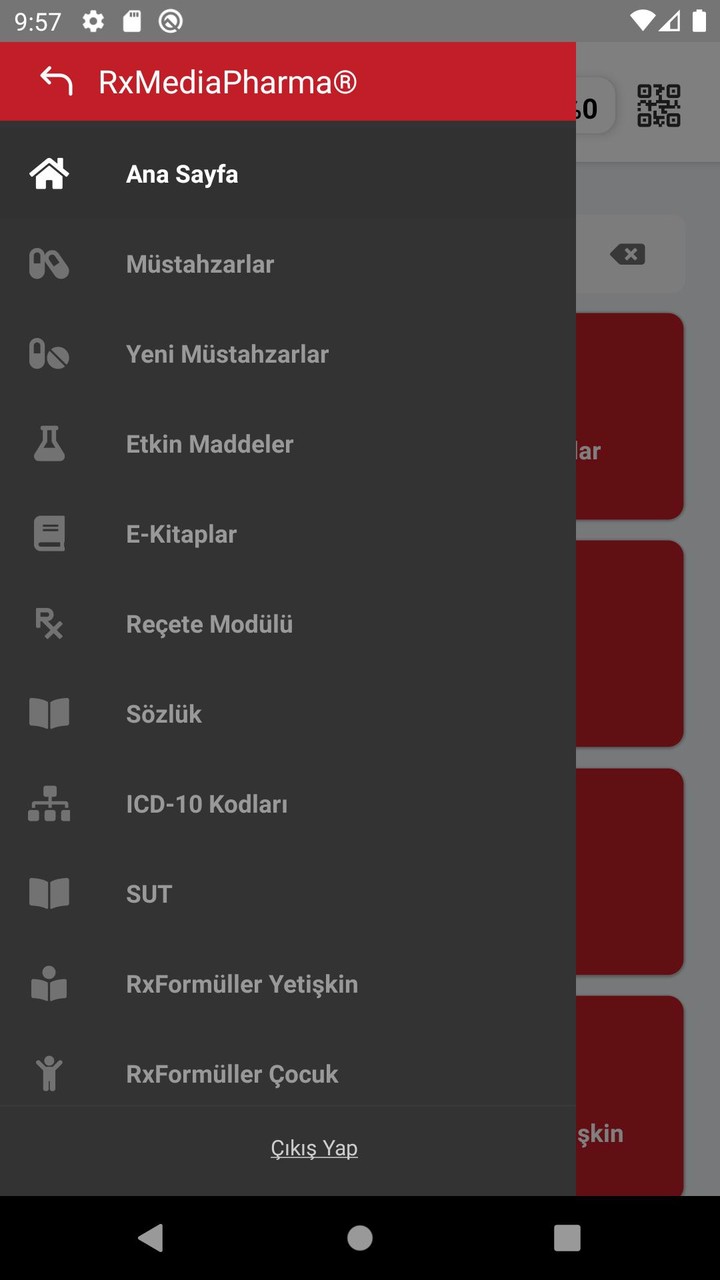Tap the Müstahzarlar pills icon
This screenshot has width=720, height=1280.
point(49,263)
